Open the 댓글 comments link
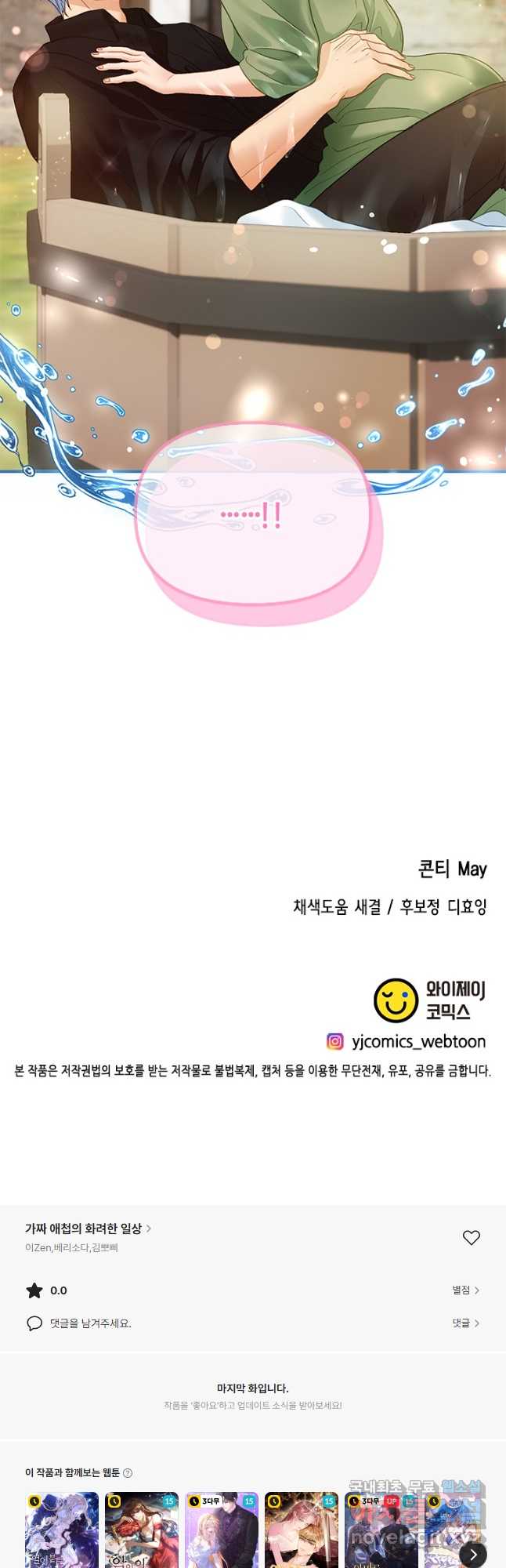The image size is (506, 1568). pyautogui.click(x=465, y=1323)
